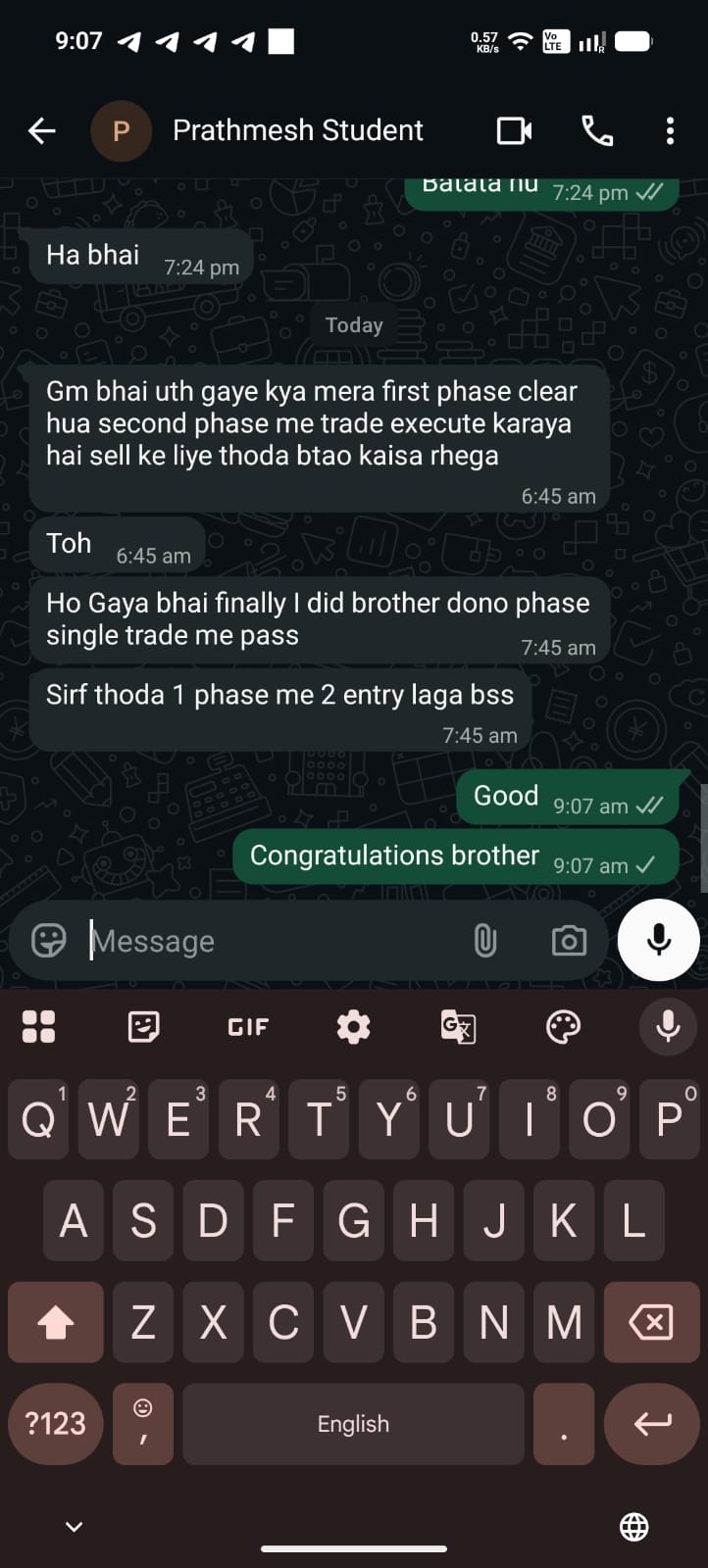
Task: Start a voice call with Prathmesh
Action: point(597,130)
